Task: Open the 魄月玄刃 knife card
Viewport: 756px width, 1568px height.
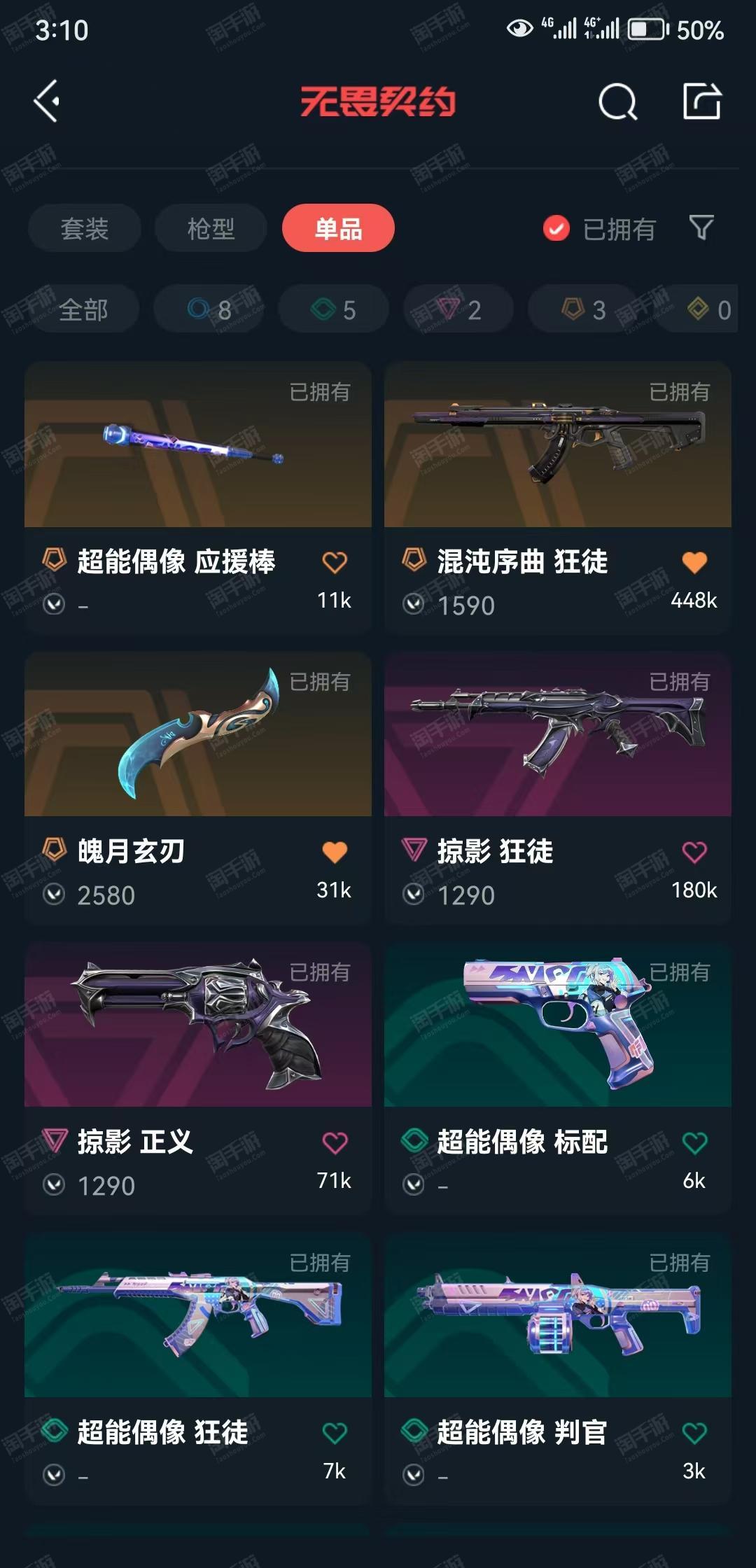Action: 198,788
